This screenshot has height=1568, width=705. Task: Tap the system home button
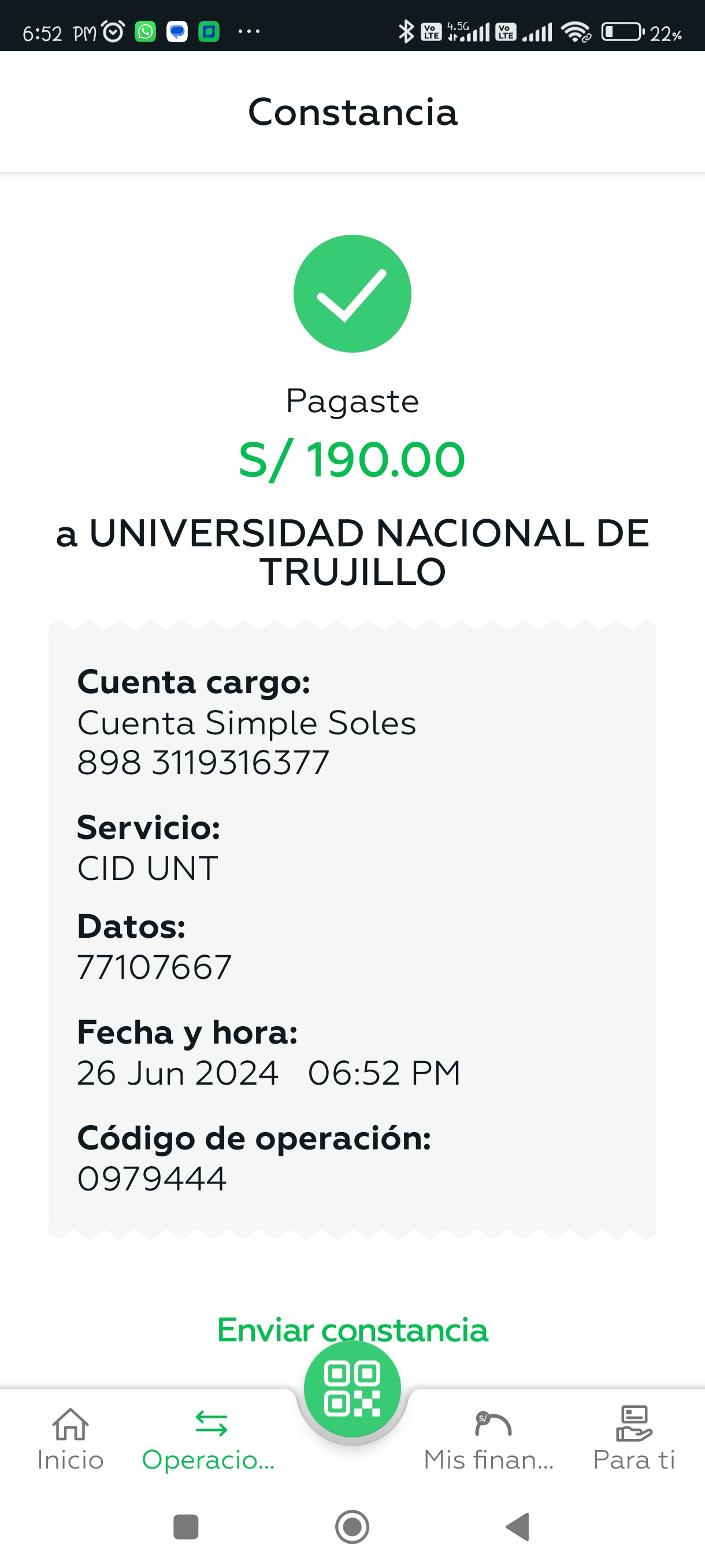(352, 1526)
